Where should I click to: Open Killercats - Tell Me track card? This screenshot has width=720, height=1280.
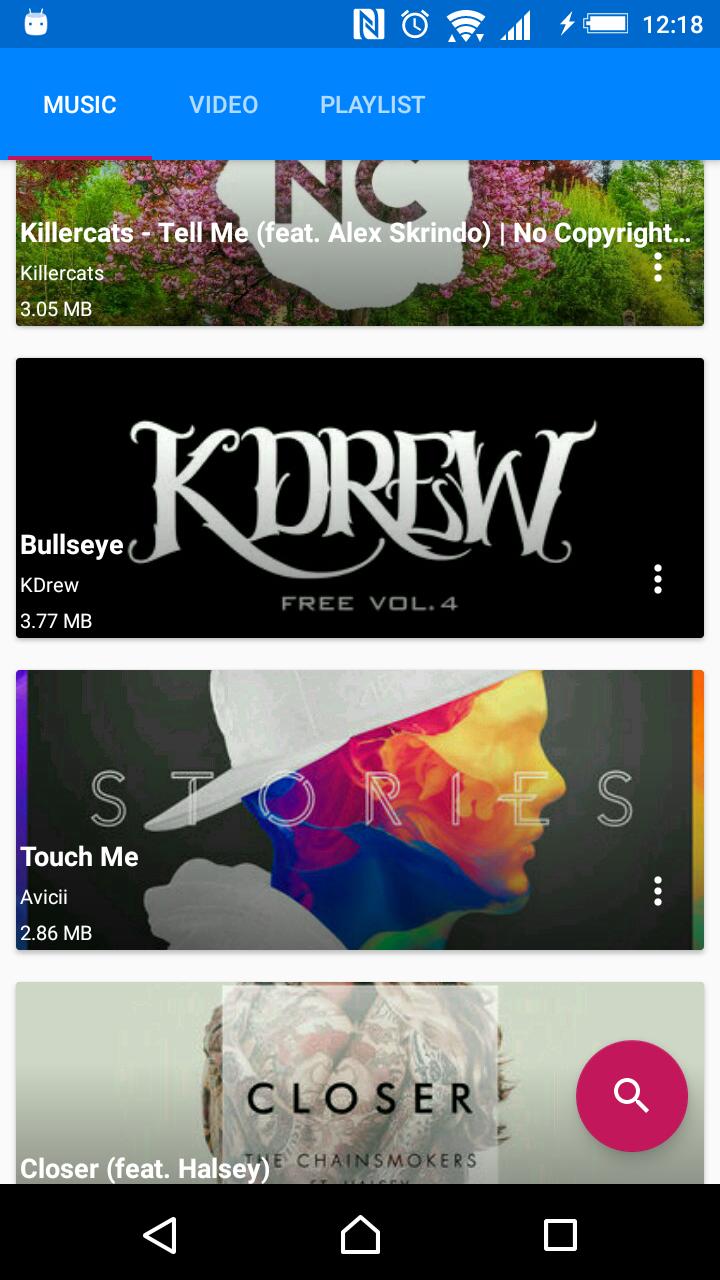(x=330, y=250)
